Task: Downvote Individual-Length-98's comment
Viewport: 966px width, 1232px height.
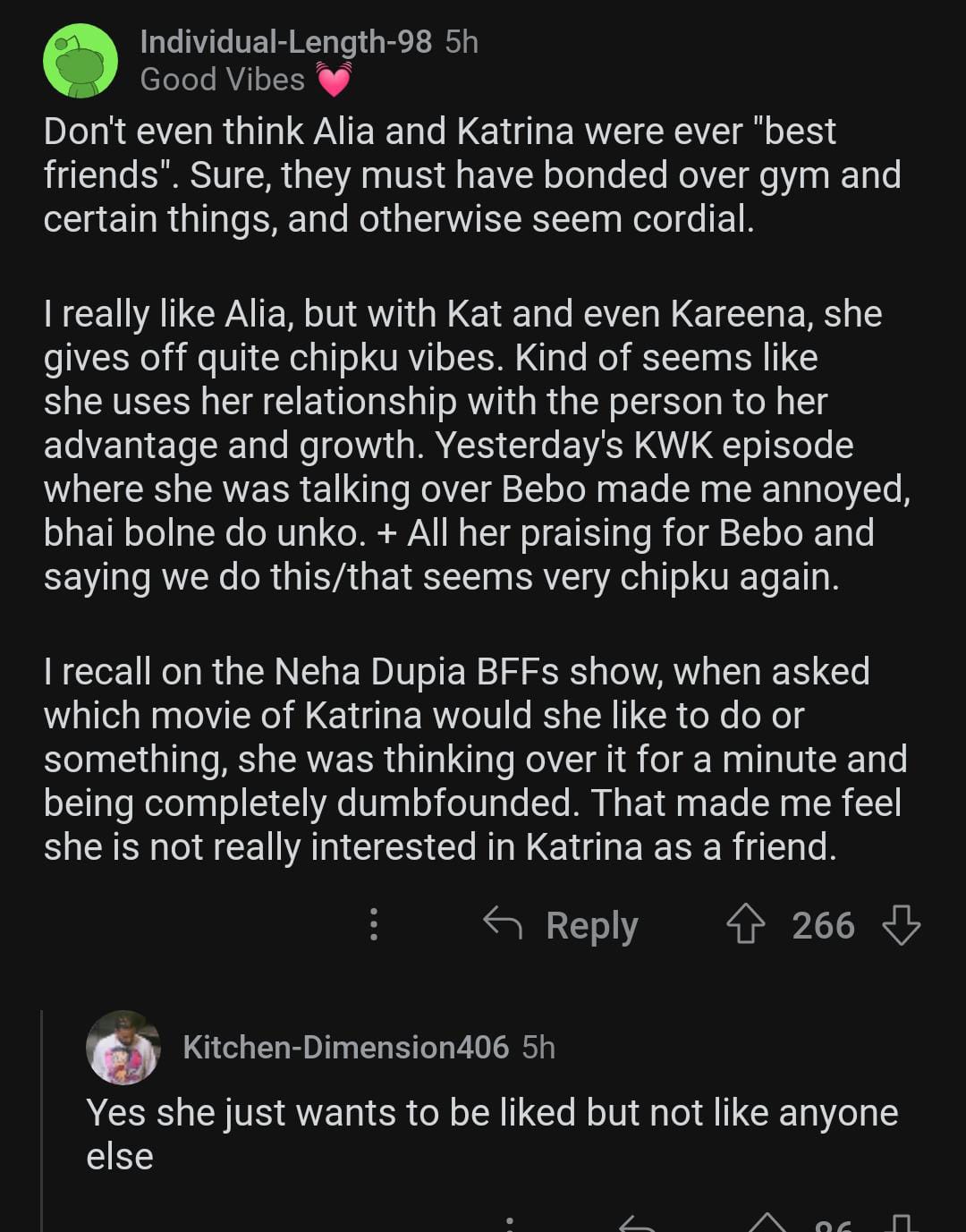Action: (901, 924)
